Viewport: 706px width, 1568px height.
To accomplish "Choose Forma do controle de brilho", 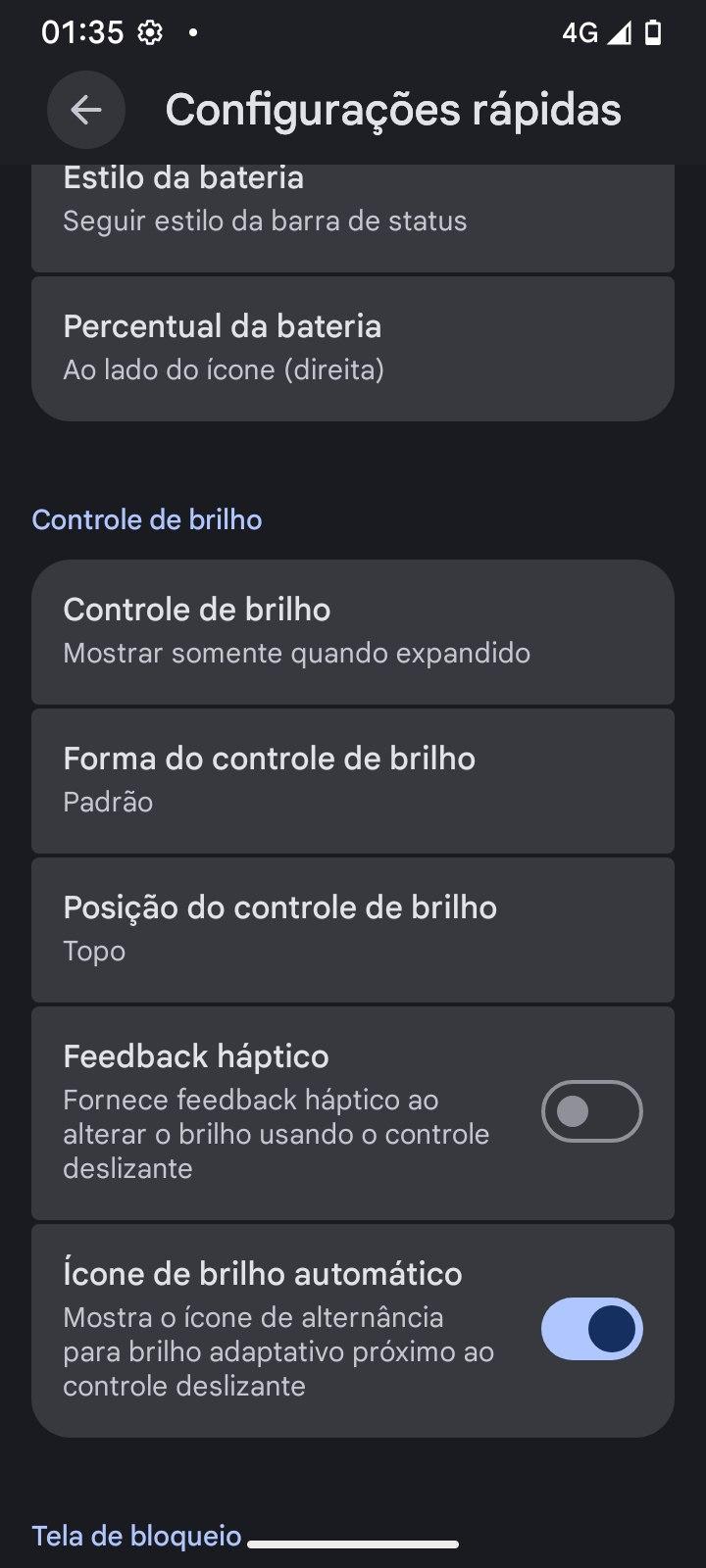I will pyautogui.click(x=353, y=780).
